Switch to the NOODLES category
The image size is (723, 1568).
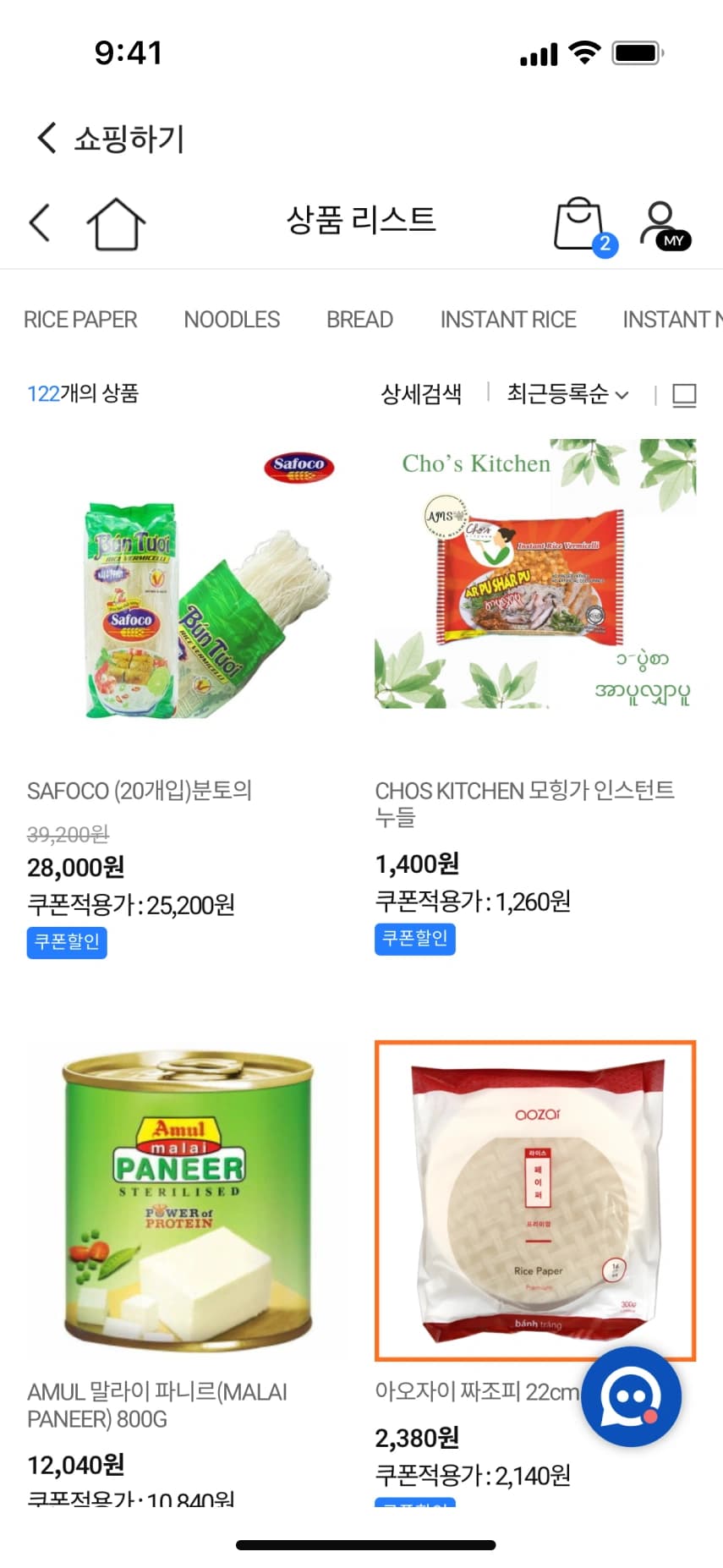232,320
